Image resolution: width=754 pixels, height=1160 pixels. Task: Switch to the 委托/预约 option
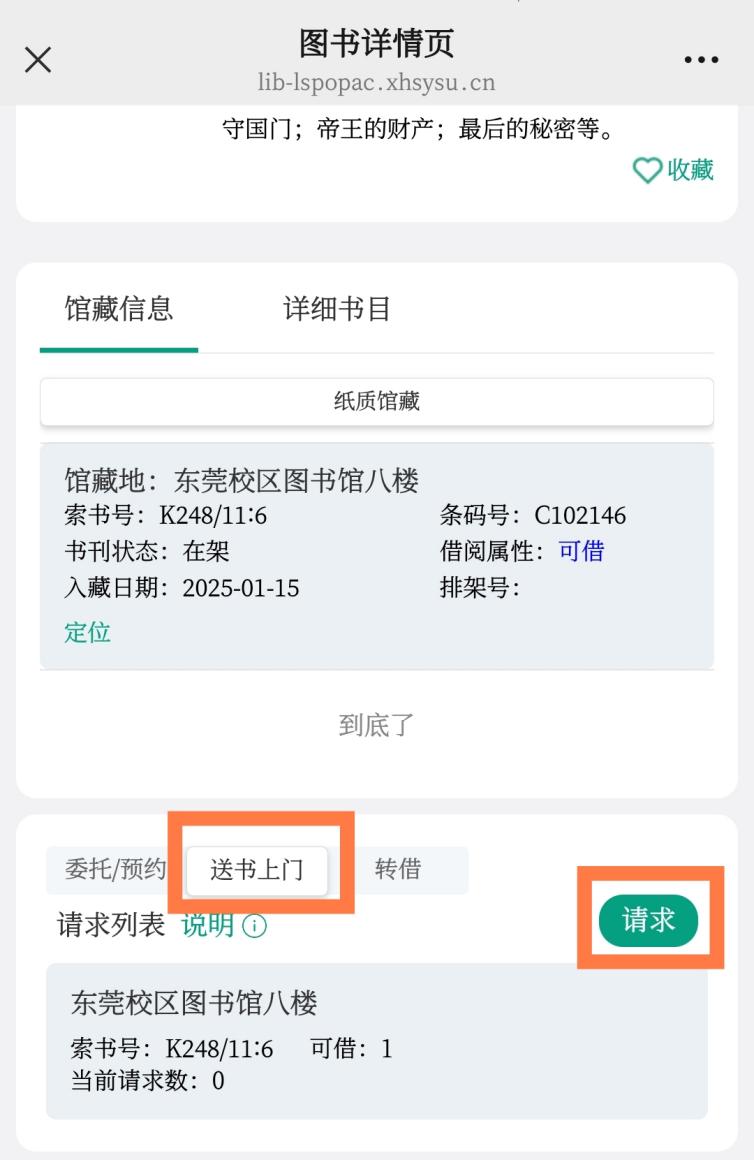[115, 870]
